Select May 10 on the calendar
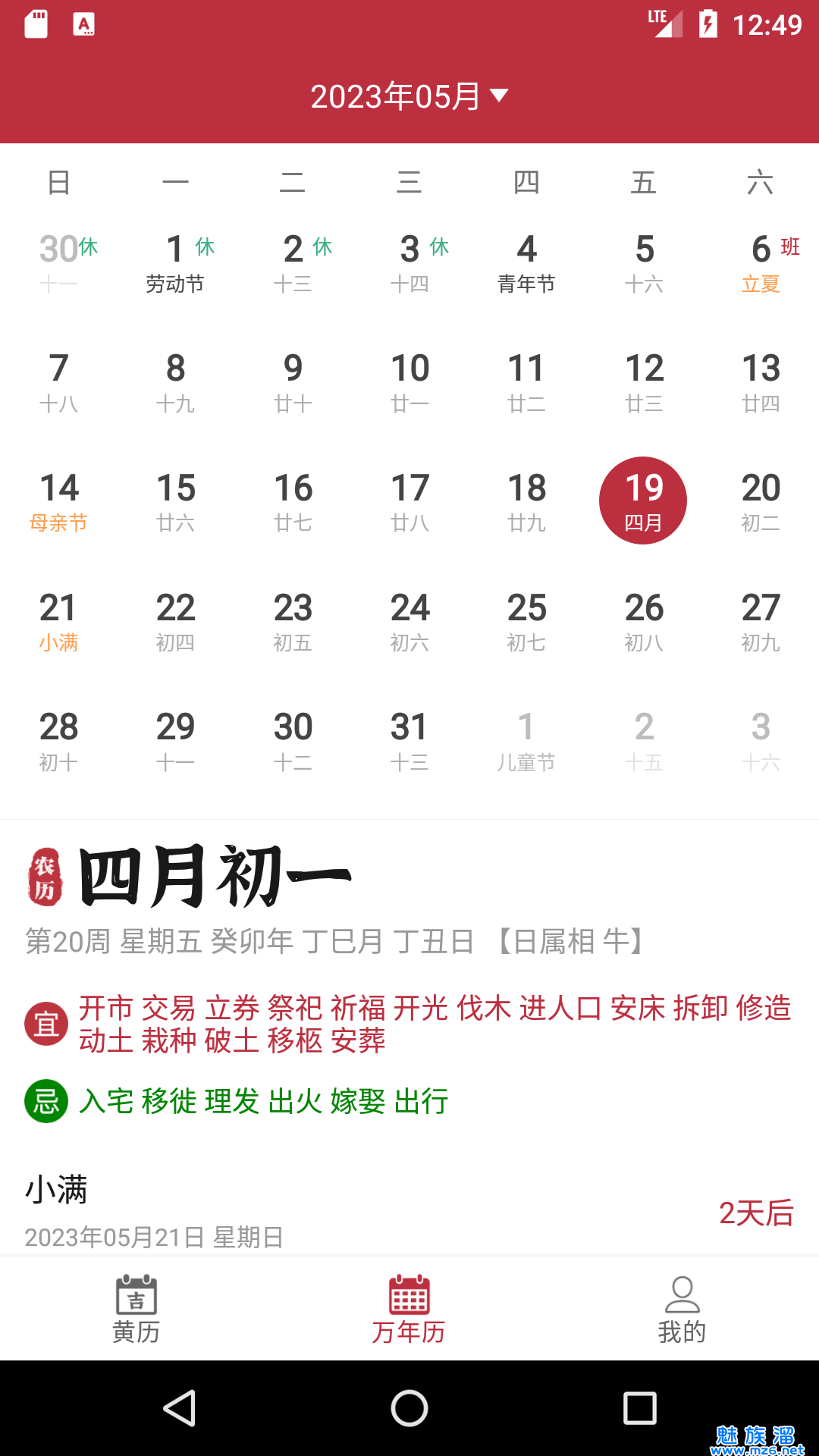 (409, 382)
